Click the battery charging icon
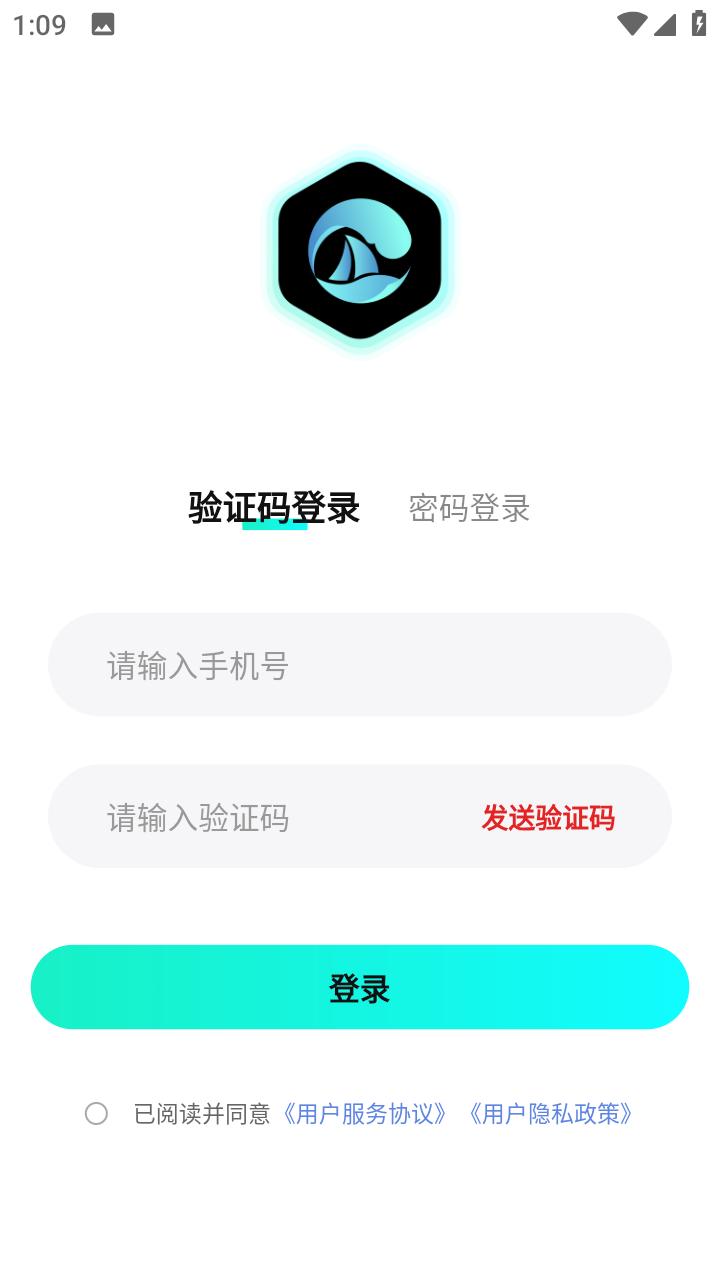 (x=699, y=22)
